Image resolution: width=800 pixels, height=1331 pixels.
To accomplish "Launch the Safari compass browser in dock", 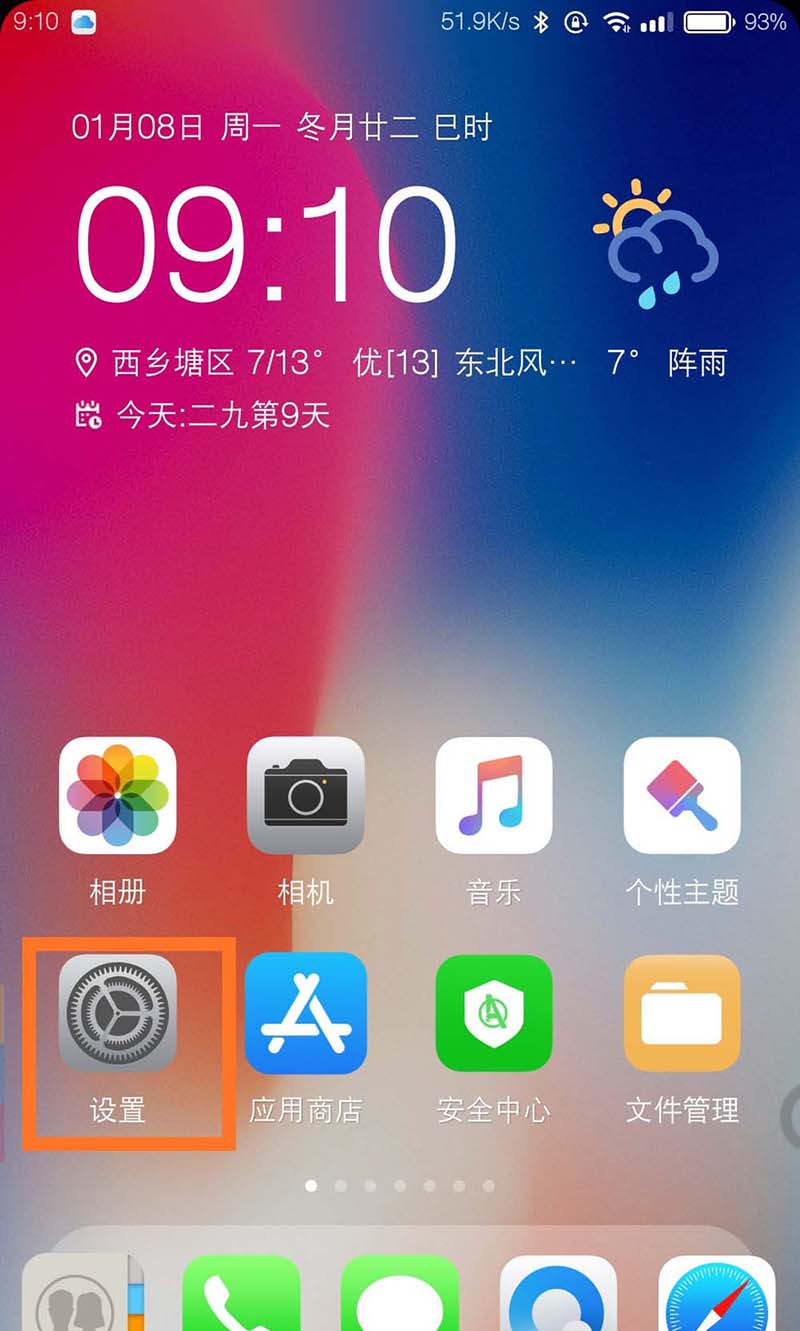I will 716,1295.
